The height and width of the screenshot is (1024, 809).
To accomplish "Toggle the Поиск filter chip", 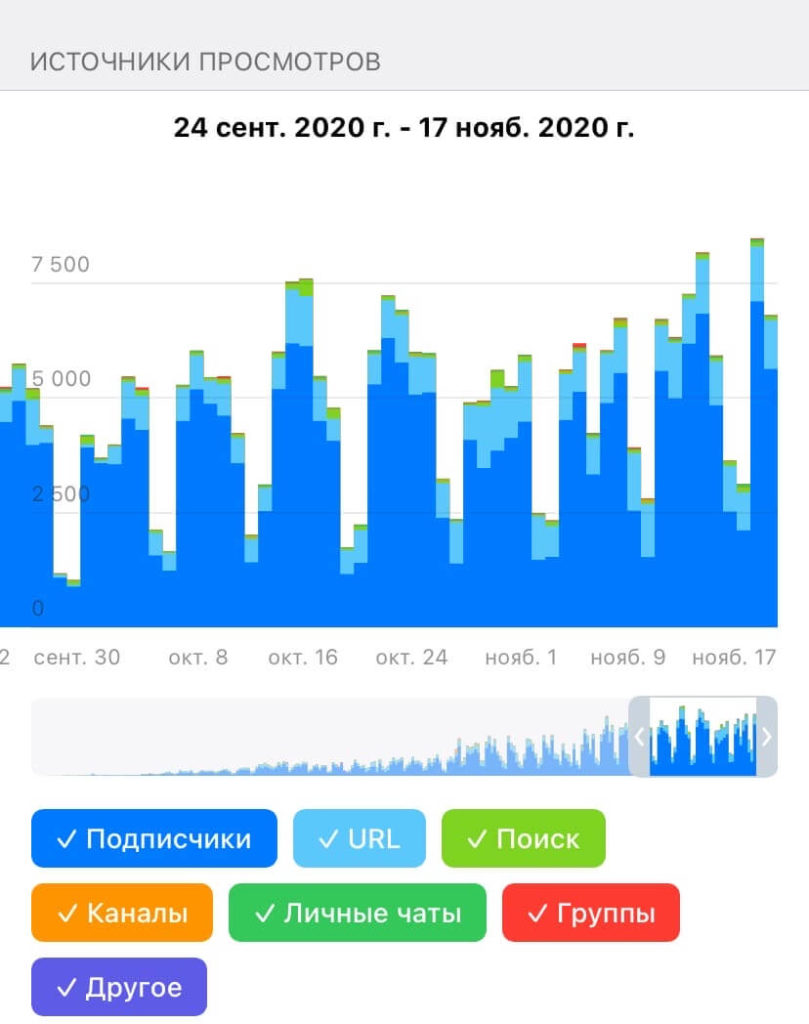I will 523,838.
